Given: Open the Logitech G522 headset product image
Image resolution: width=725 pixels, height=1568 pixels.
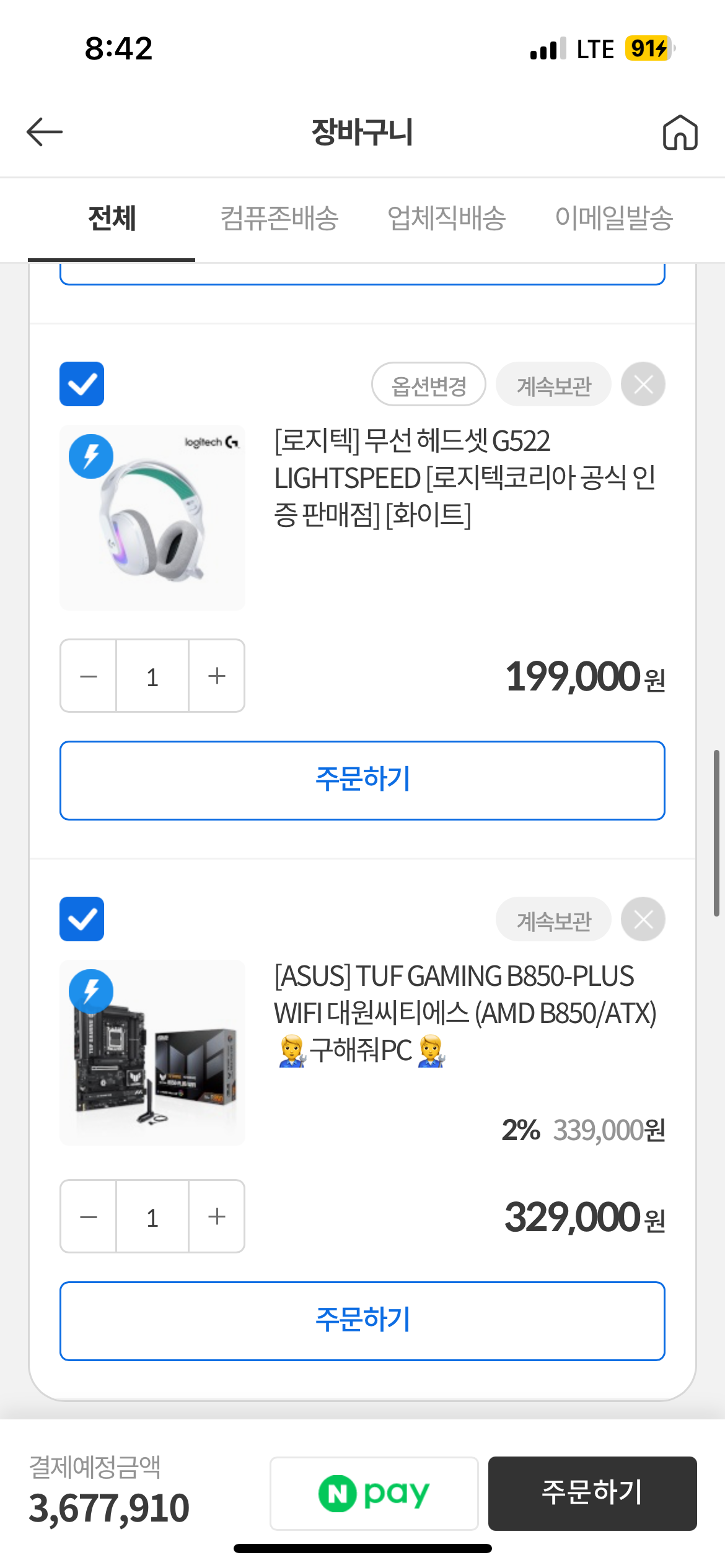Looking at the screenshot, I should [x=152, y=517].
